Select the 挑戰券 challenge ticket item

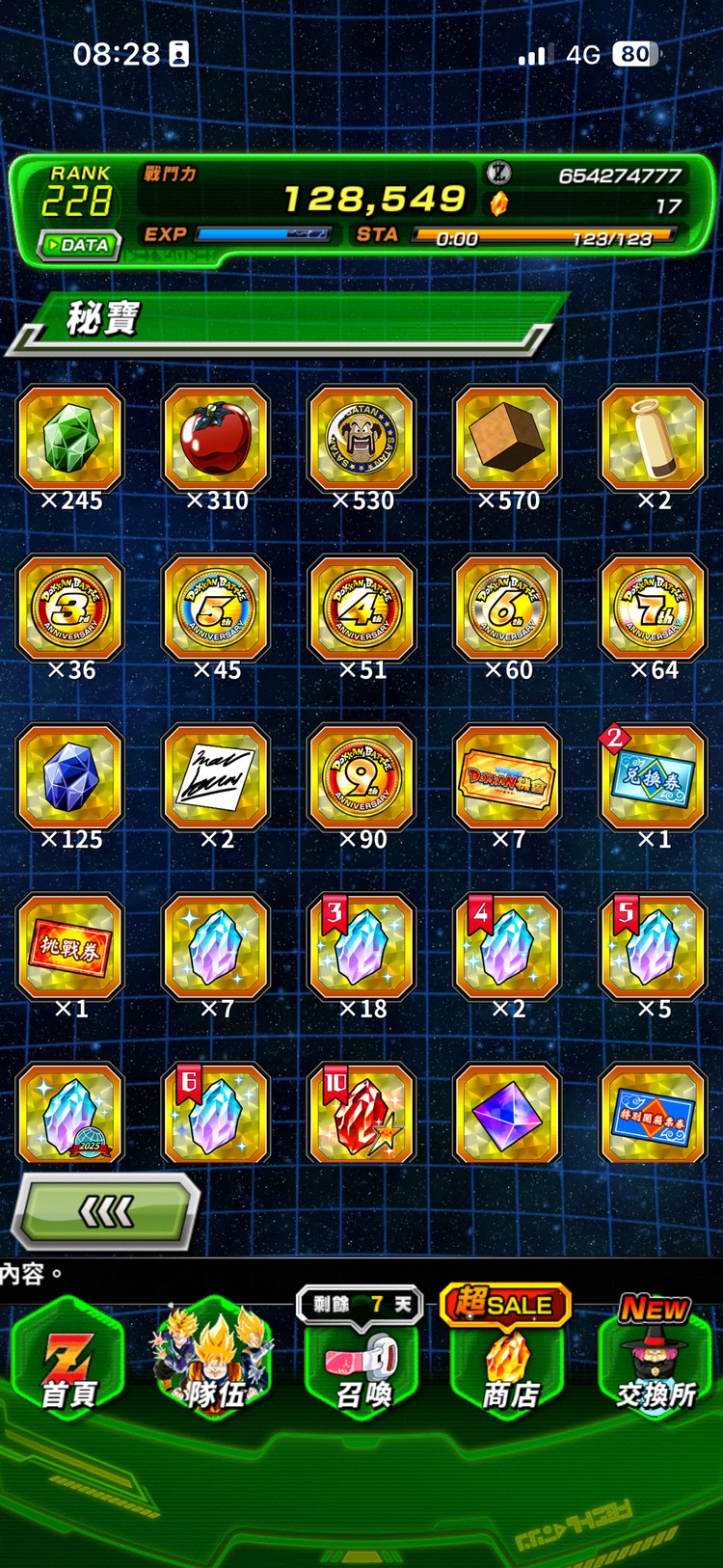click(70, 947)
